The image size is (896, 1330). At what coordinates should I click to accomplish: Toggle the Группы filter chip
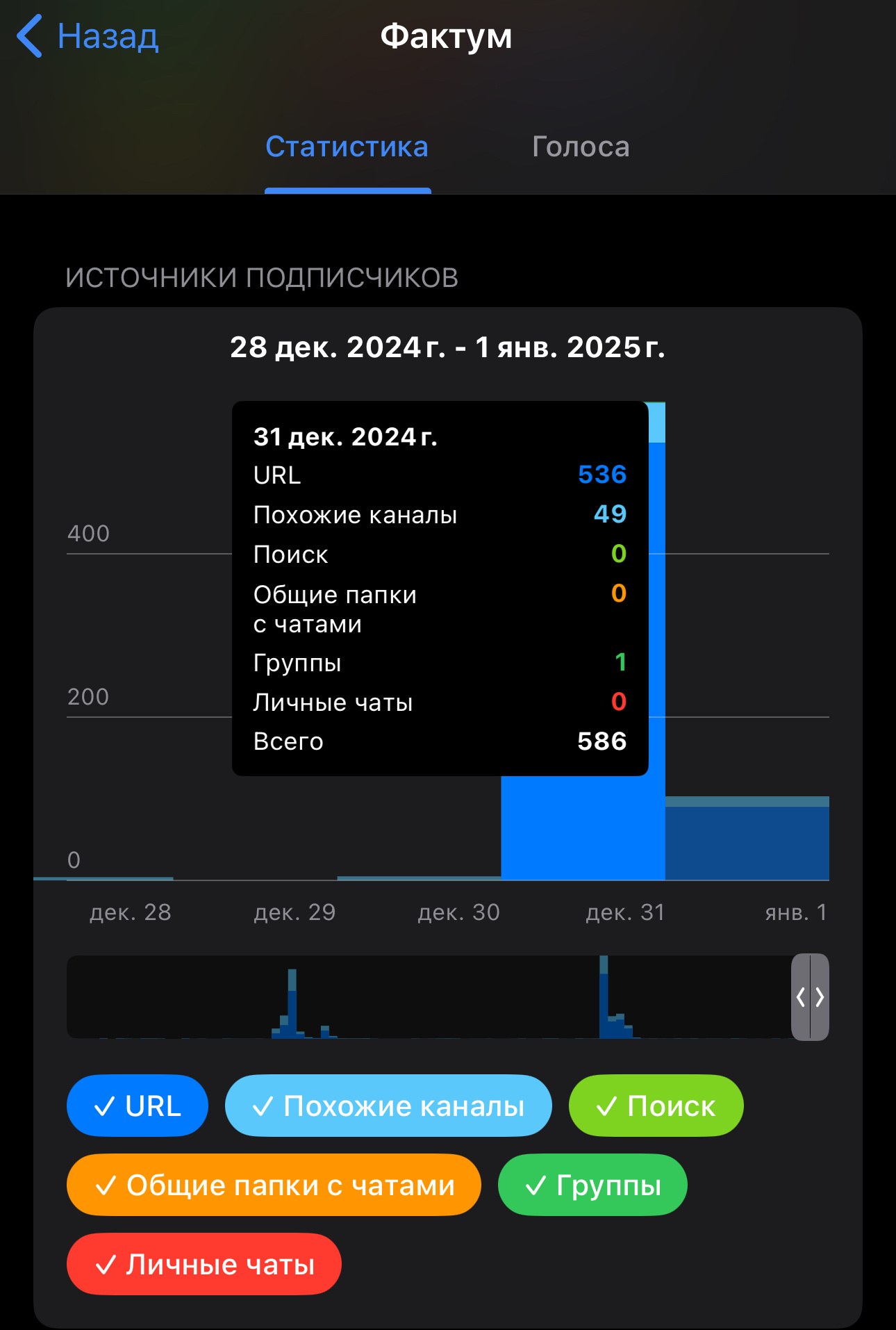tap(592, 1185)
